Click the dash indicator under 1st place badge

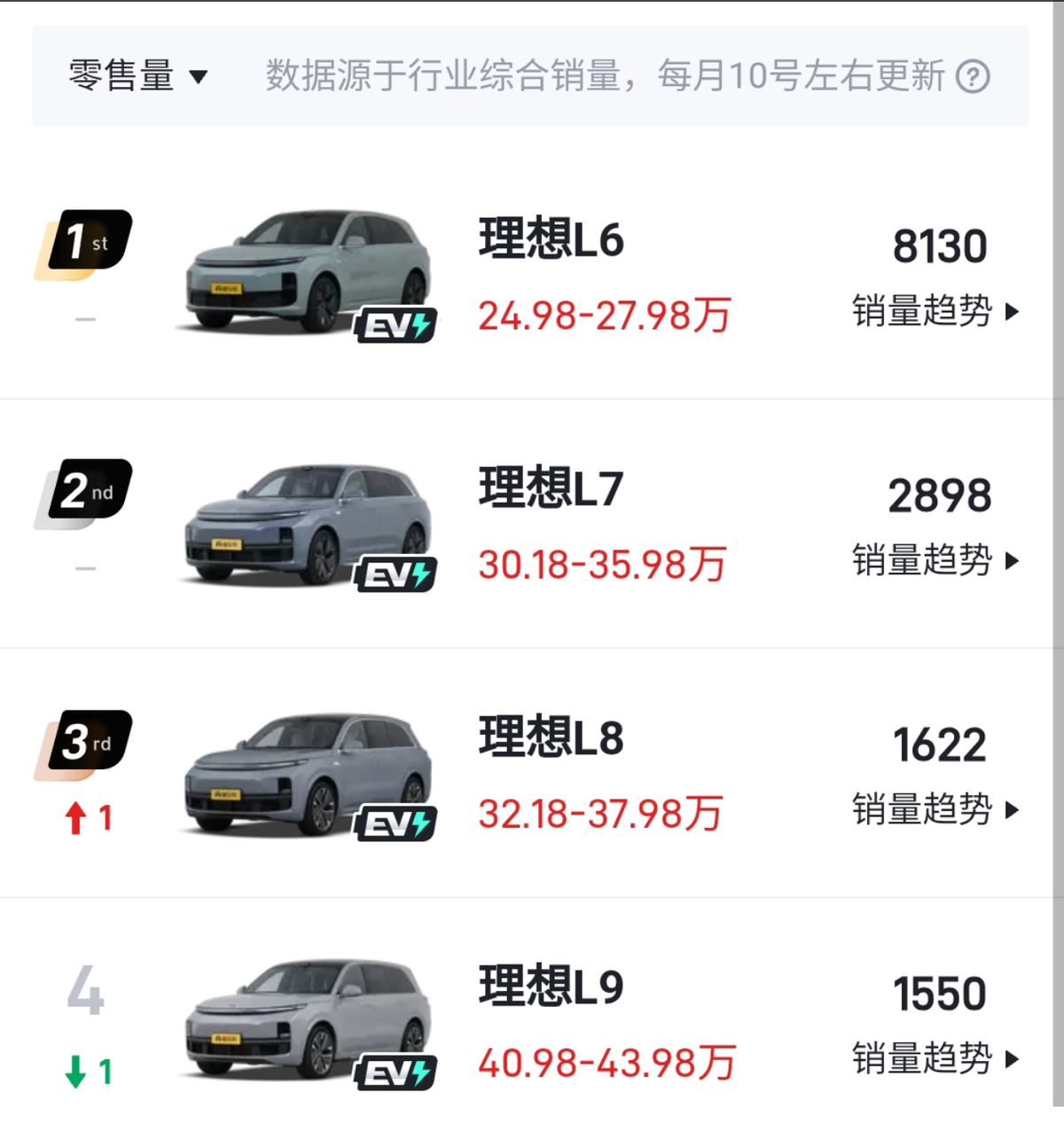[x=84, y=319]
